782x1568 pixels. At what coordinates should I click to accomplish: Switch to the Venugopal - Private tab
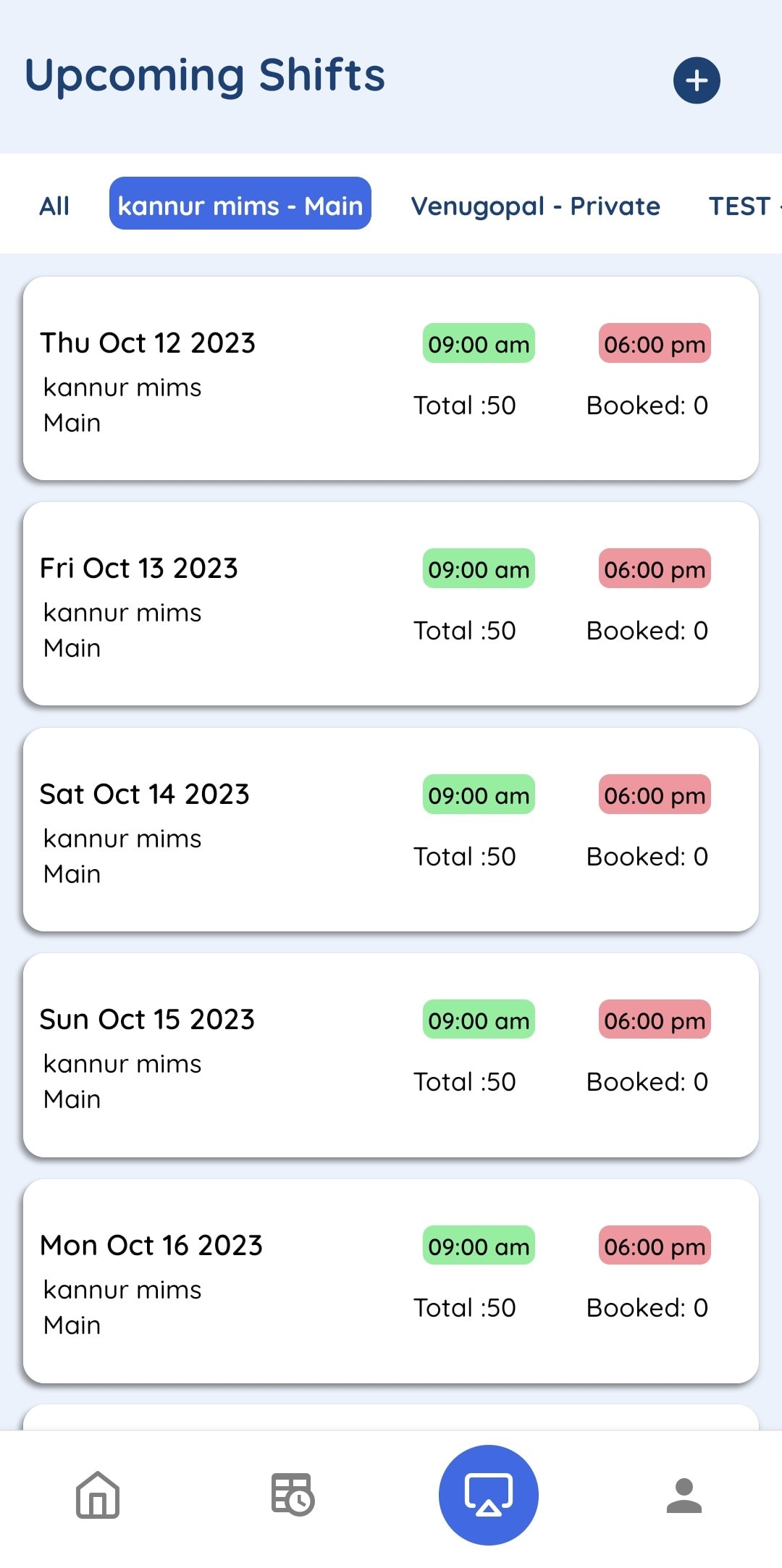[536, 206]
